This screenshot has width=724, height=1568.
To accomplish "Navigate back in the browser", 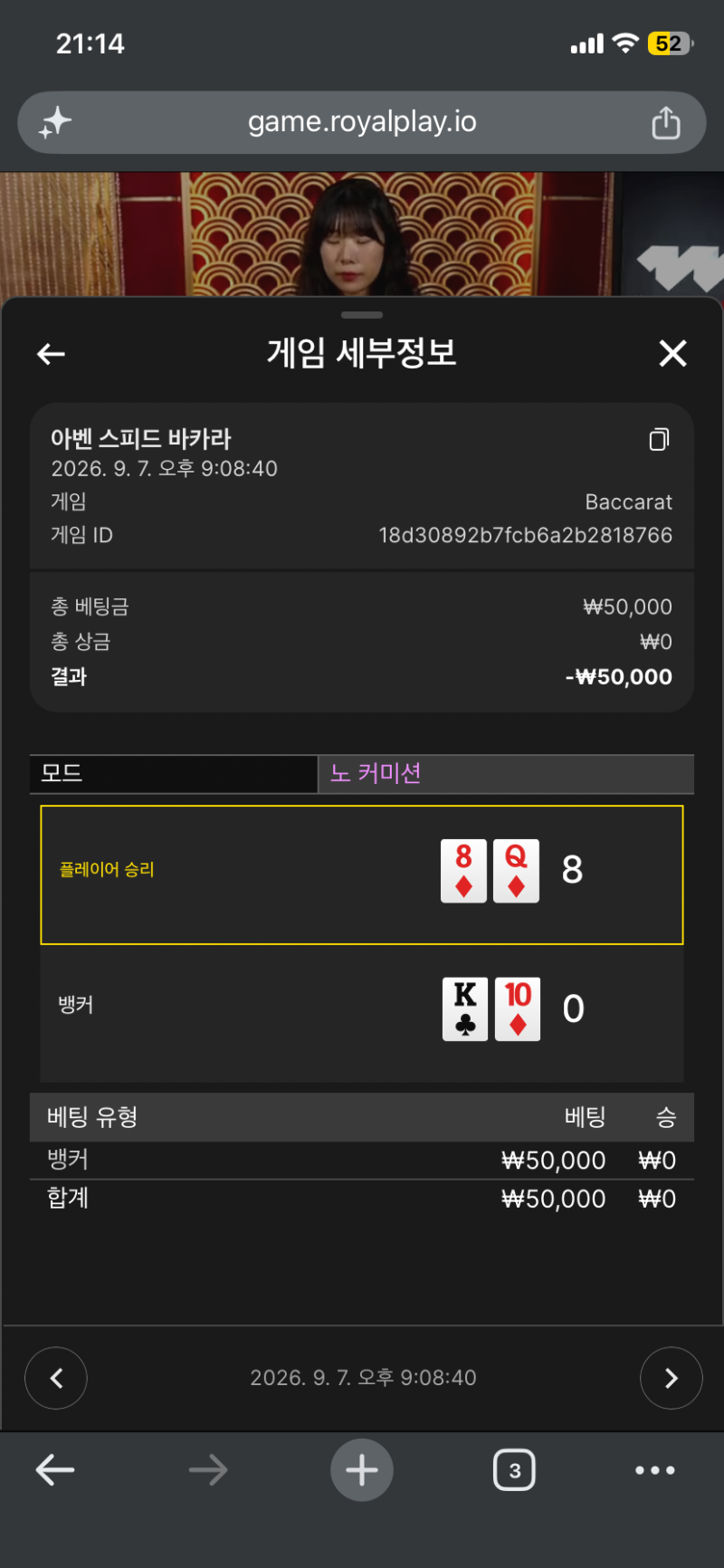I will [x=55, y=1470].
